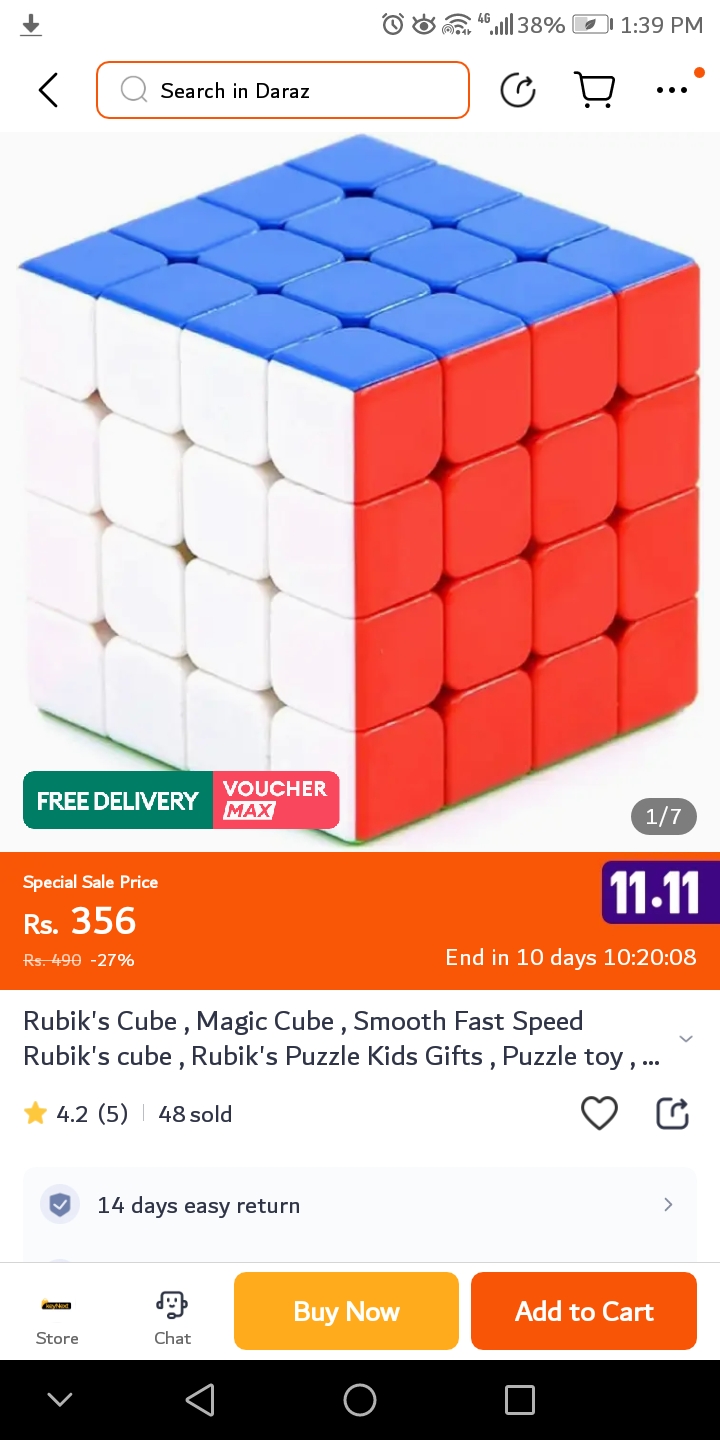Add the product to wishlist heart
This screenshot has height=1440, width=720.
(x=599, y=1113)
